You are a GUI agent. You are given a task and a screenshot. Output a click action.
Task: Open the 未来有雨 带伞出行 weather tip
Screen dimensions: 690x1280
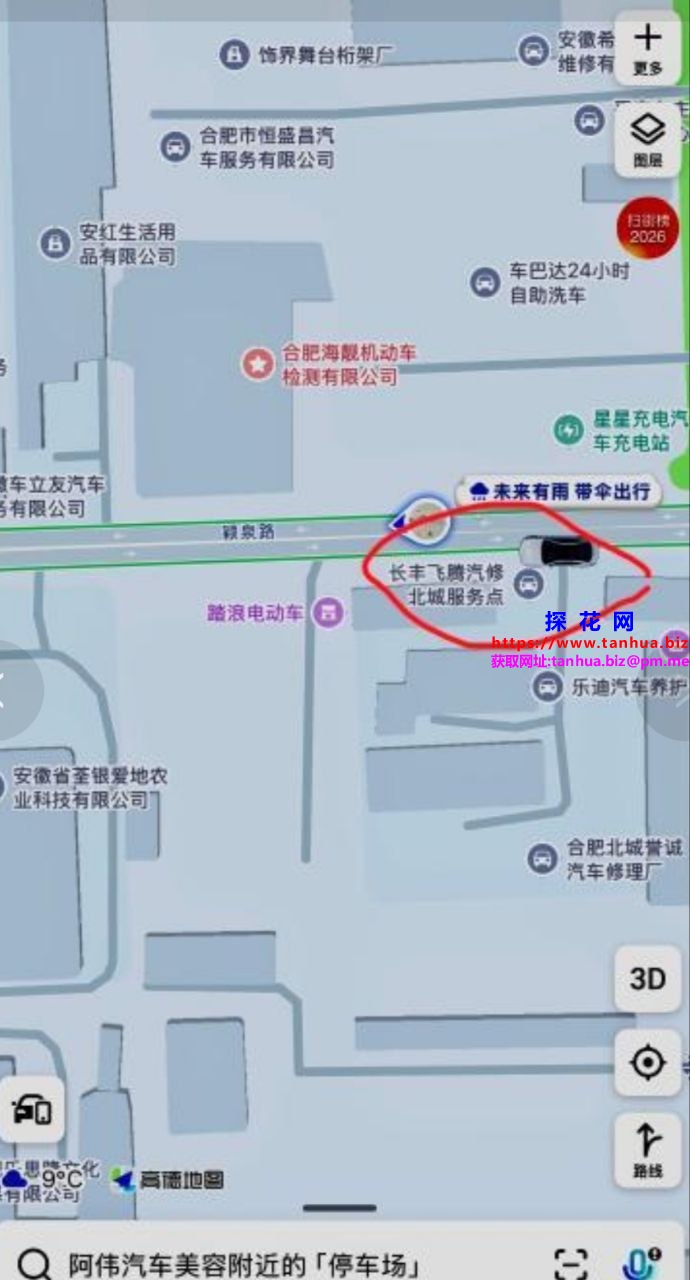(x=560, y=491)
